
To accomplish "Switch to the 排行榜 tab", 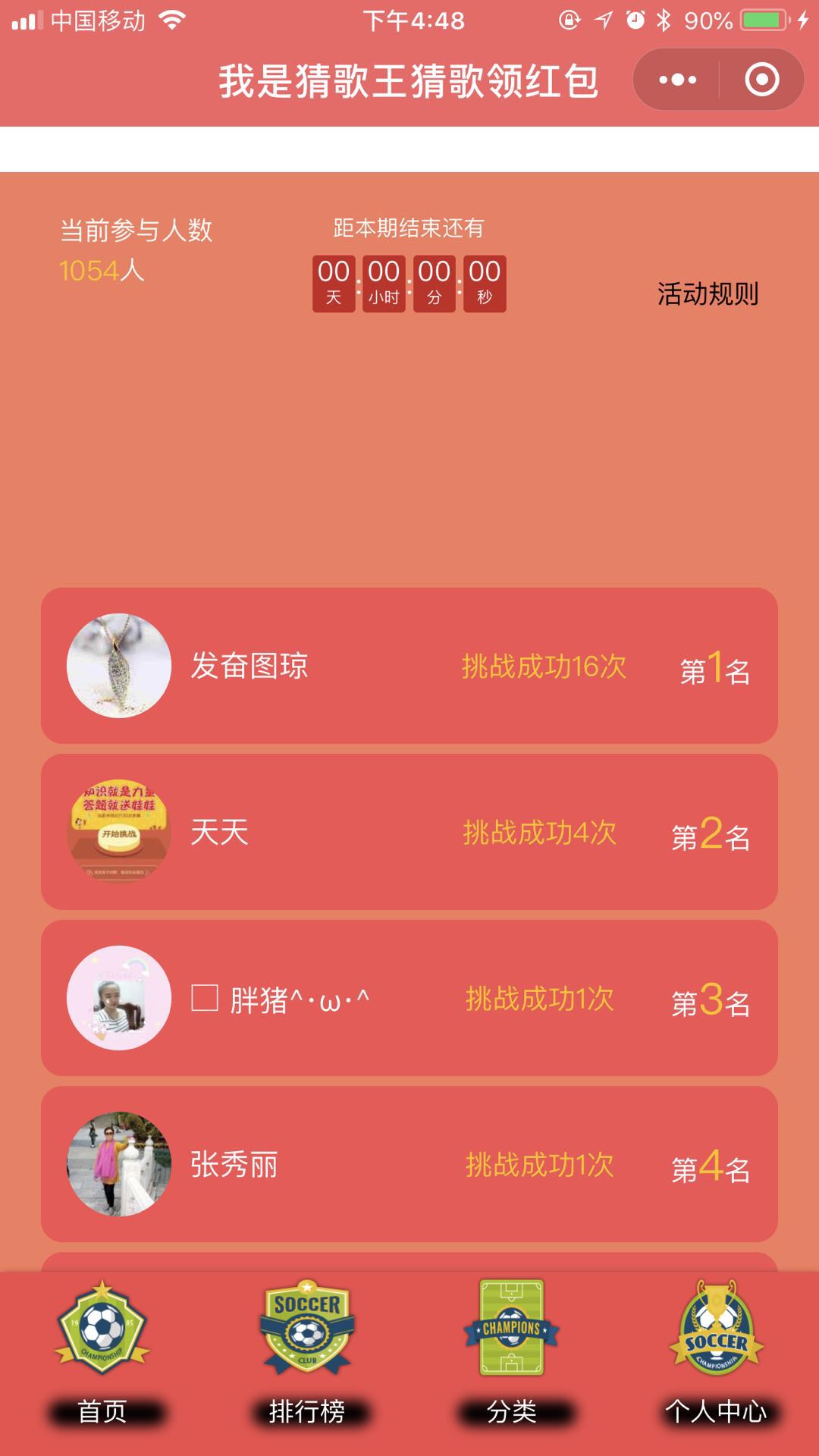I will 307,1351.
